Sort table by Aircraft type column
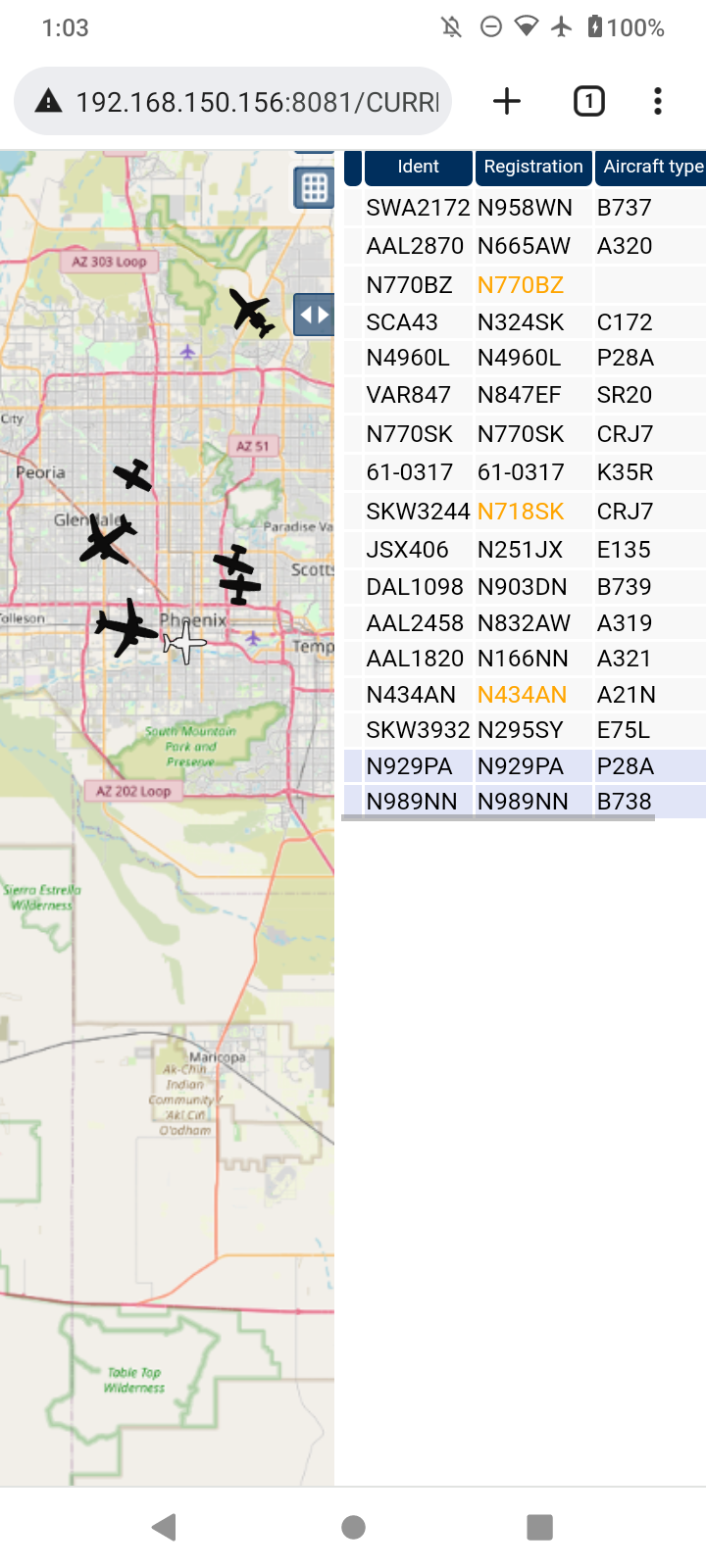This screenshot has width=706, height=1568. click(651, 167)
